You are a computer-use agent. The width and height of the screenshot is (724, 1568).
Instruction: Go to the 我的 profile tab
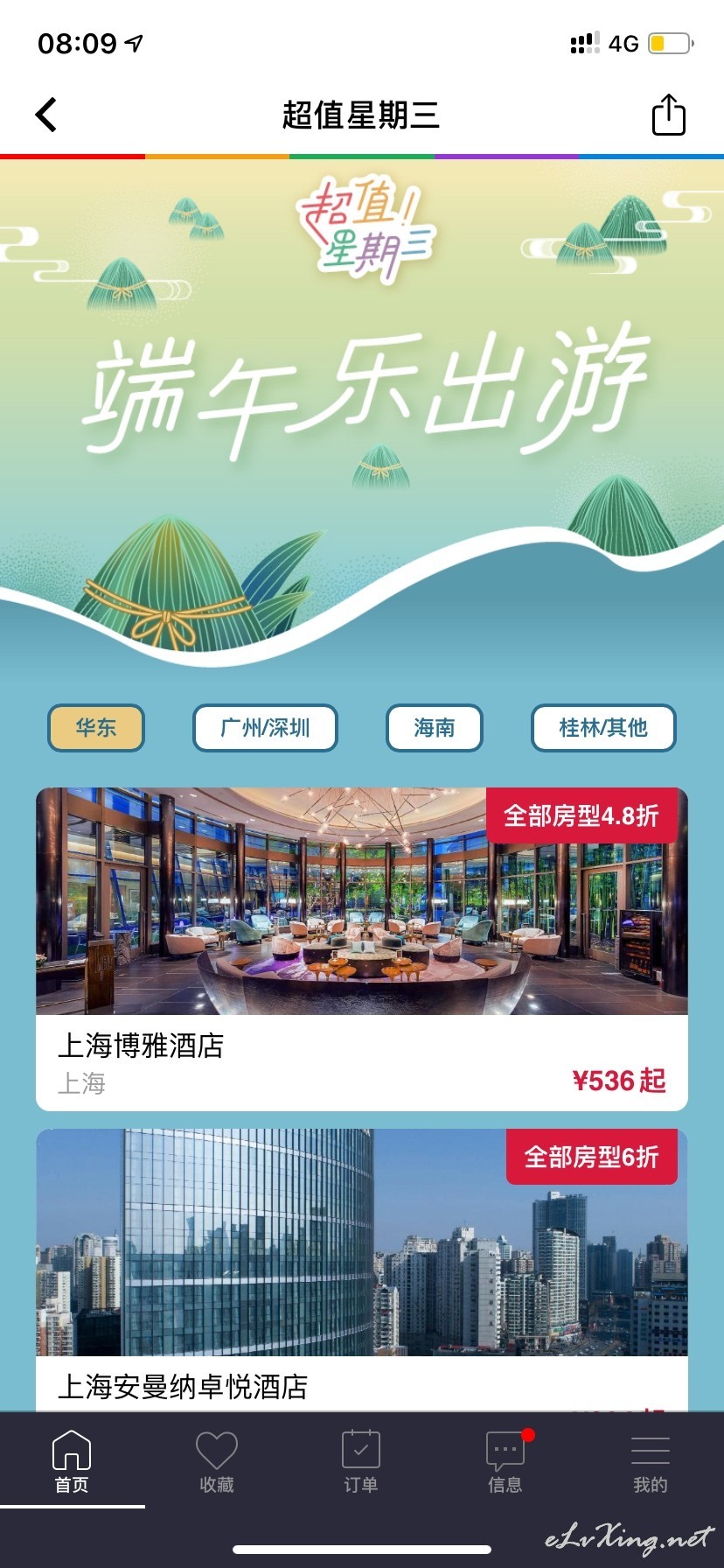(651, 1461)
